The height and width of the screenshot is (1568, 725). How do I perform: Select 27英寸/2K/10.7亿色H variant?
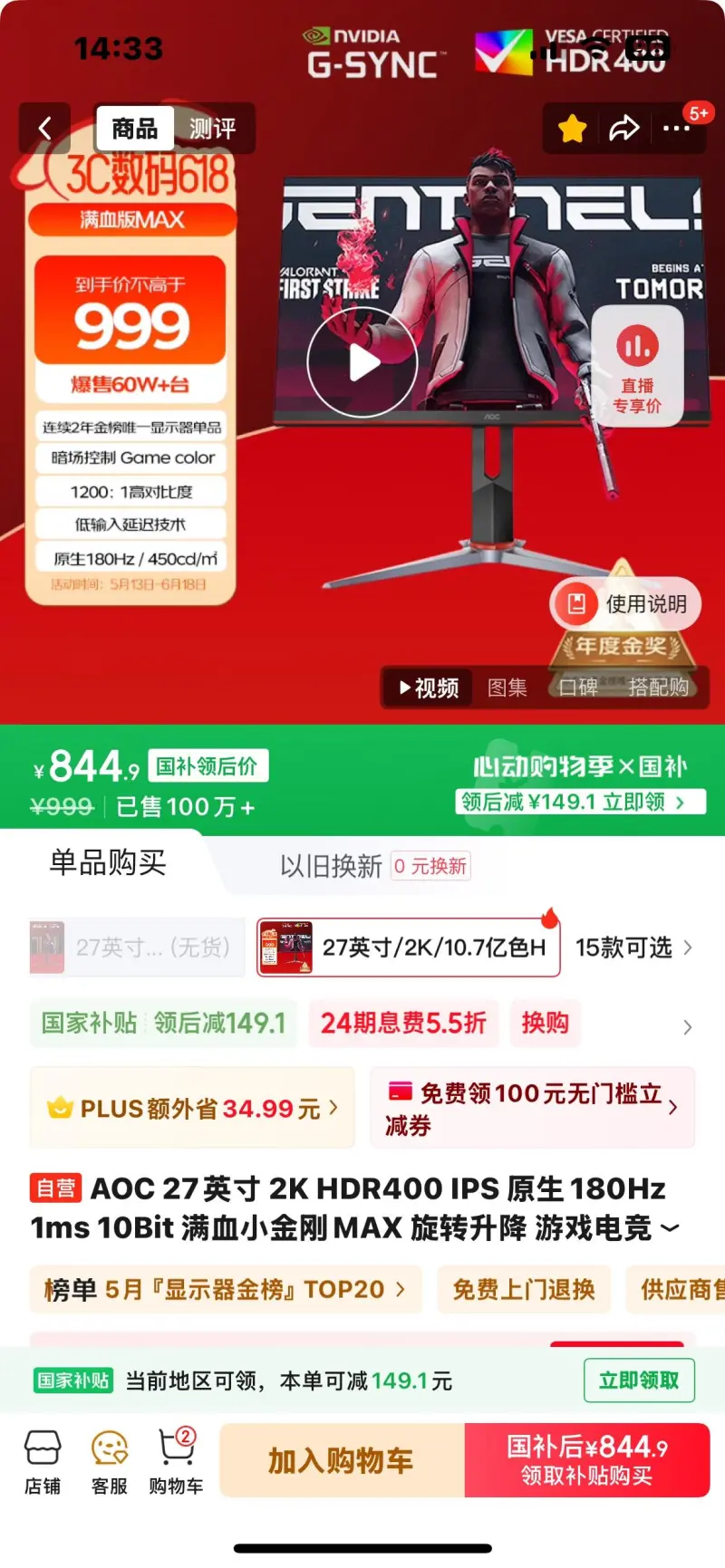pos(408,948)
